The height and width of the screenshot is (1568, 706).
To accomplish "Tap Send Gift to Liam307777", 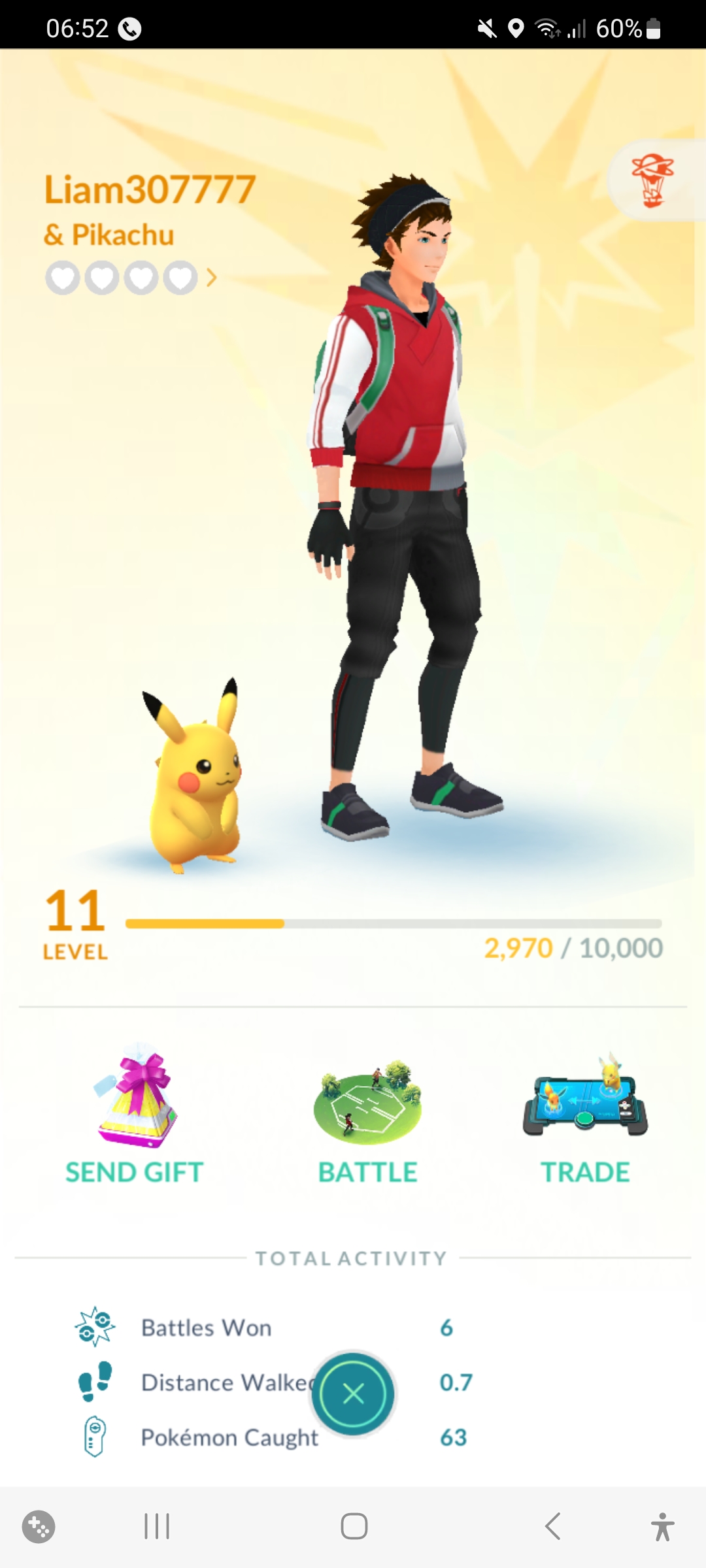I will coord(135,1117).
